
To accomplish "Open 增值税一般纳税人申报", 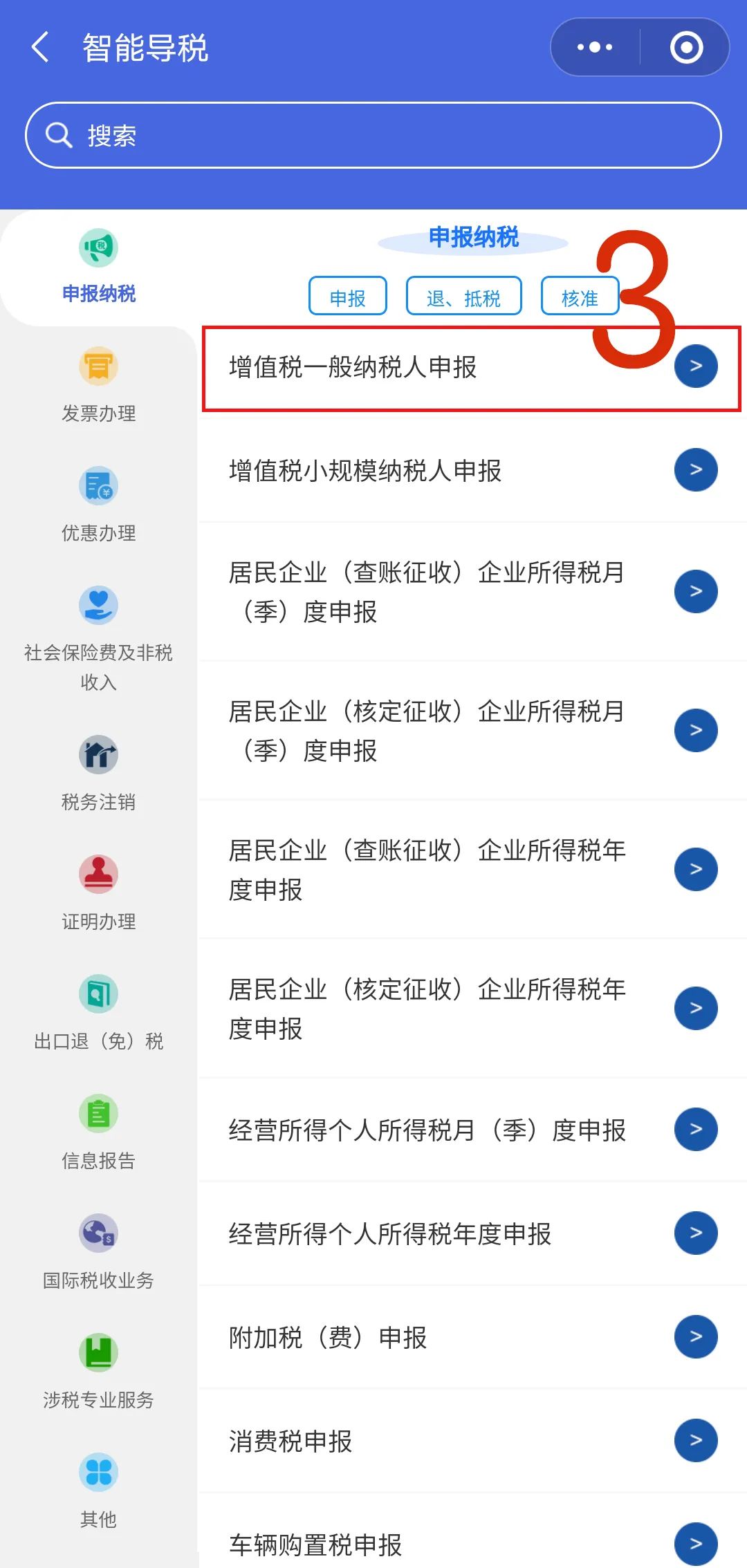I will [470, 367].
